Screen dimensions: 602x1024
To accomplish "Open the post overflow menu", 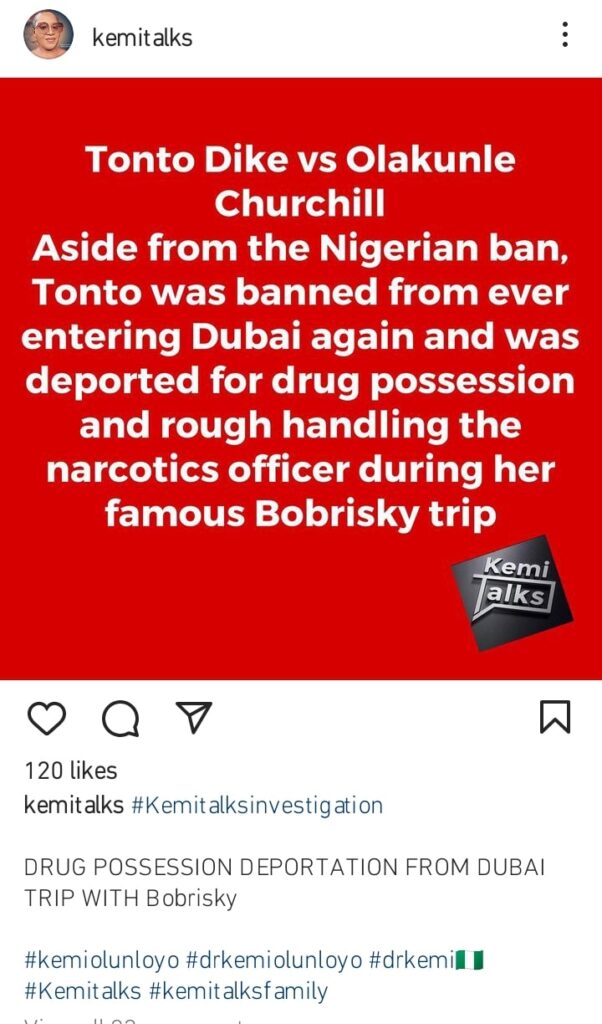I will pos(565,36).
